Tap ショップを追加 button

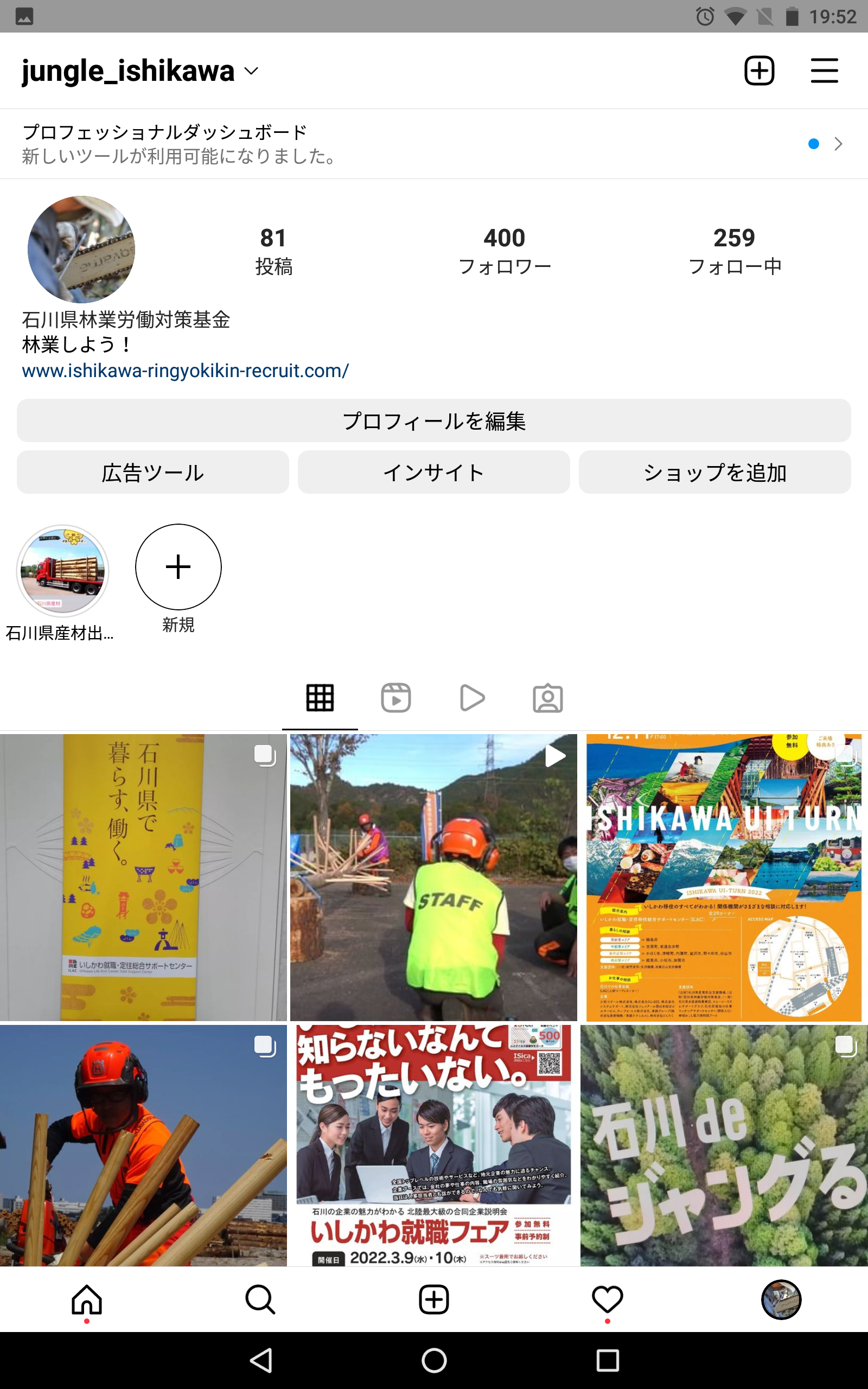(x=714, y=473)
